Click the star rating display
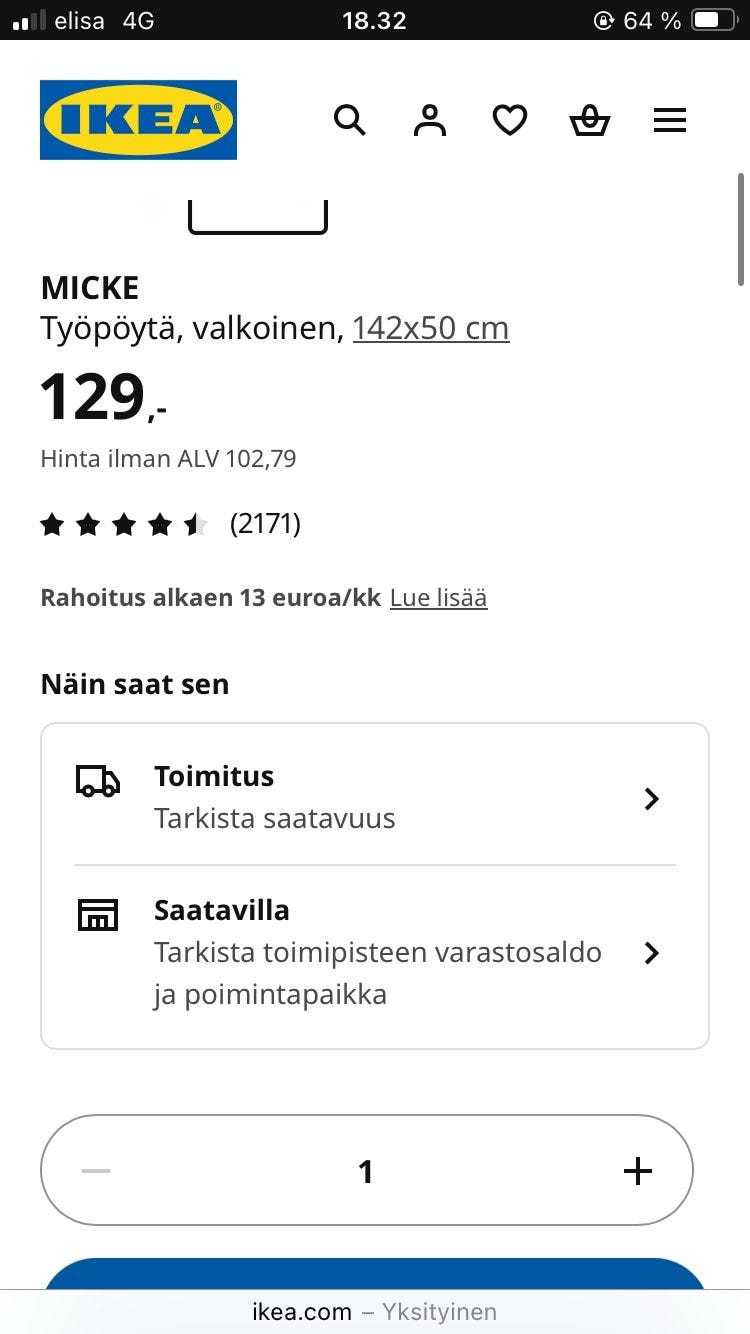Screen dimensions: 750x1334 tap(124, 523)
